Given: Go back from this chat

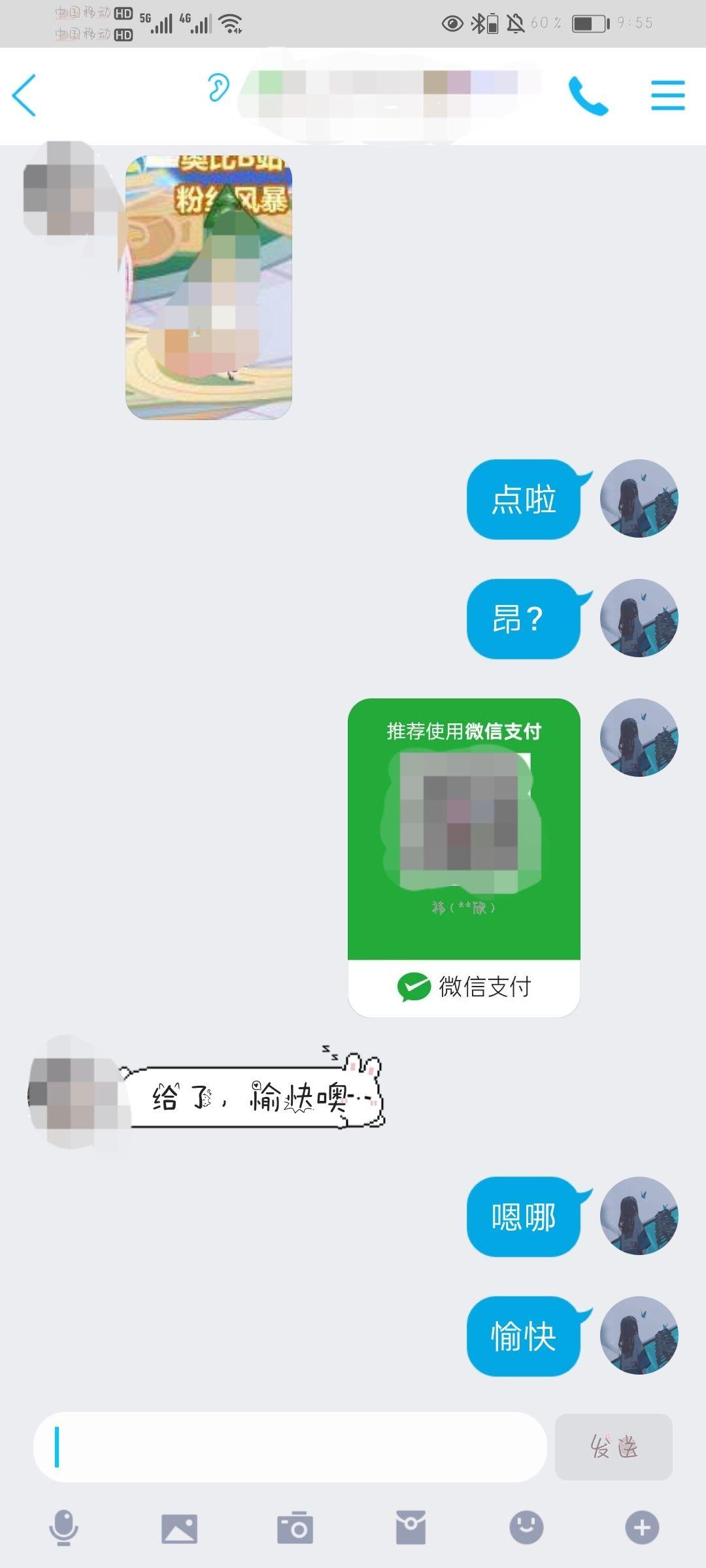Looking at the screenshot, I should pyautogui.click(x=24, y=95).
